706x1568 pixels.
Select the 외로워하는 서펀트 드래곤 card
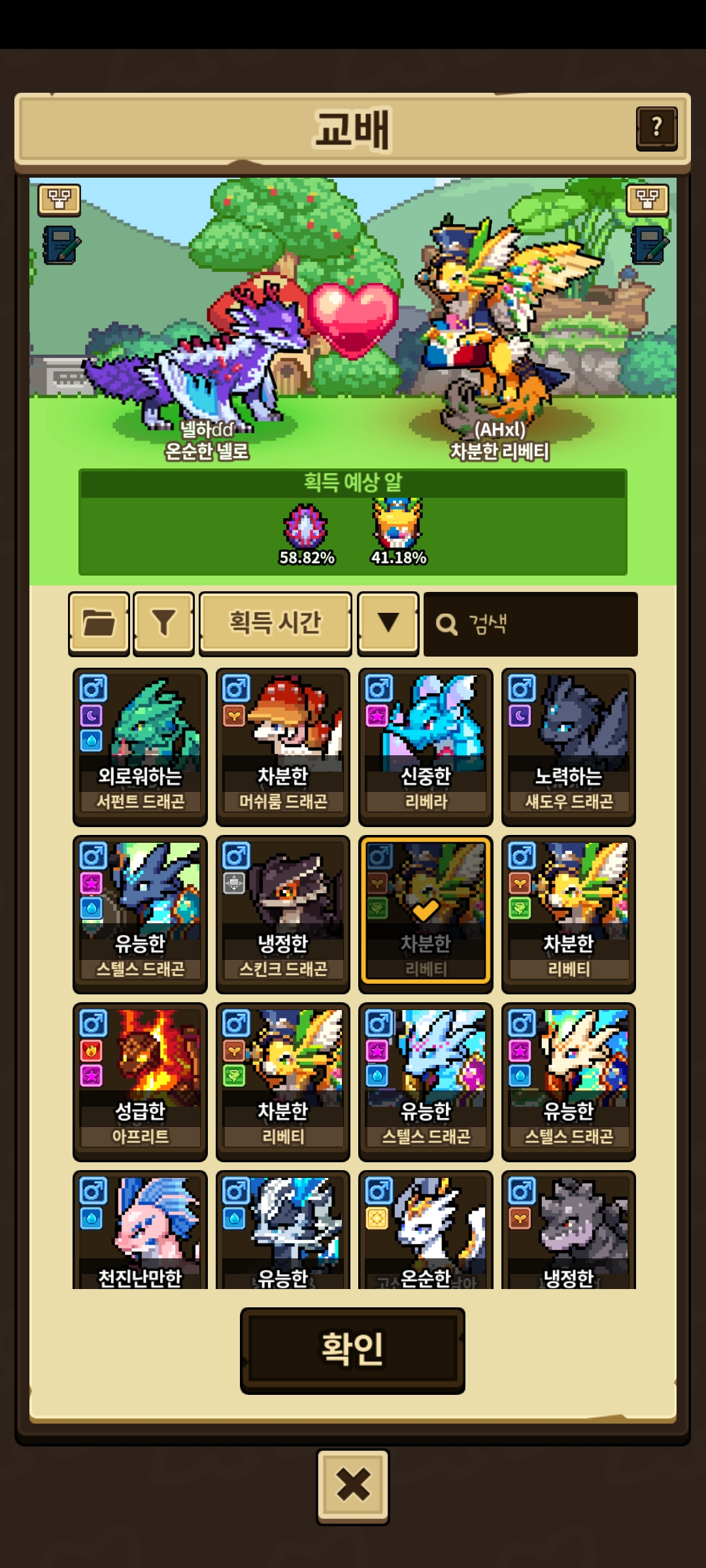(140, 746)
